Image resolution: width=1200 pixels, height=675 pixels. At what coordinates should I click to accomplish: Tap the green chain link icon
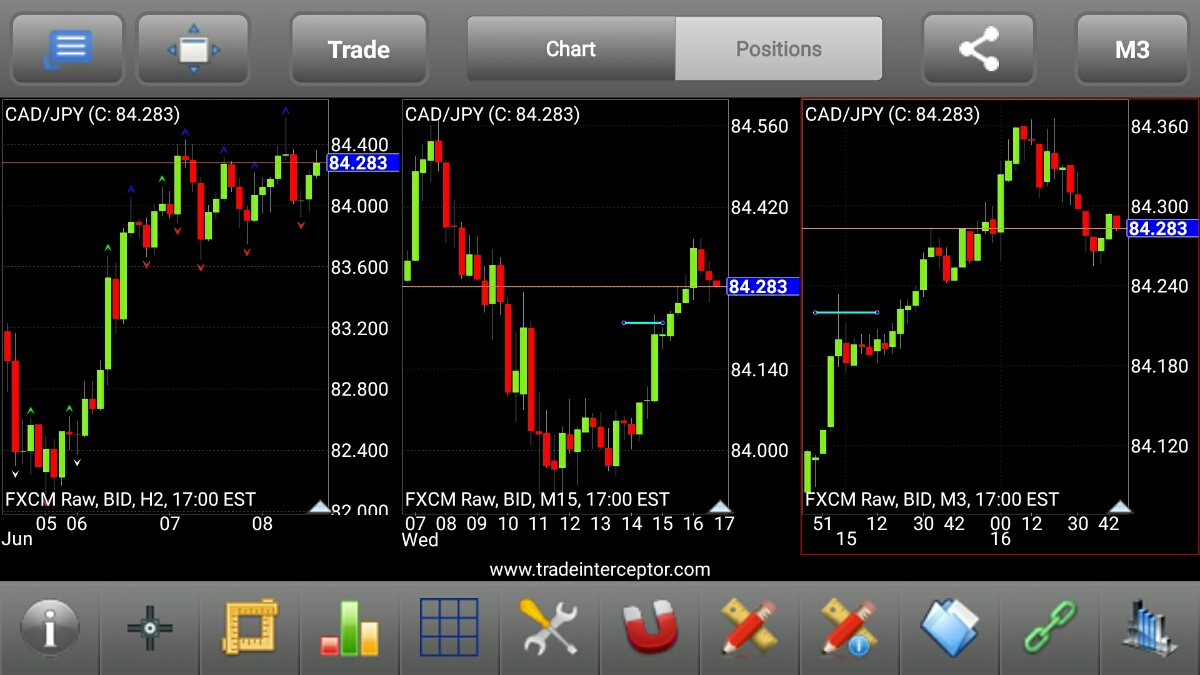(x=1049, y=628)
